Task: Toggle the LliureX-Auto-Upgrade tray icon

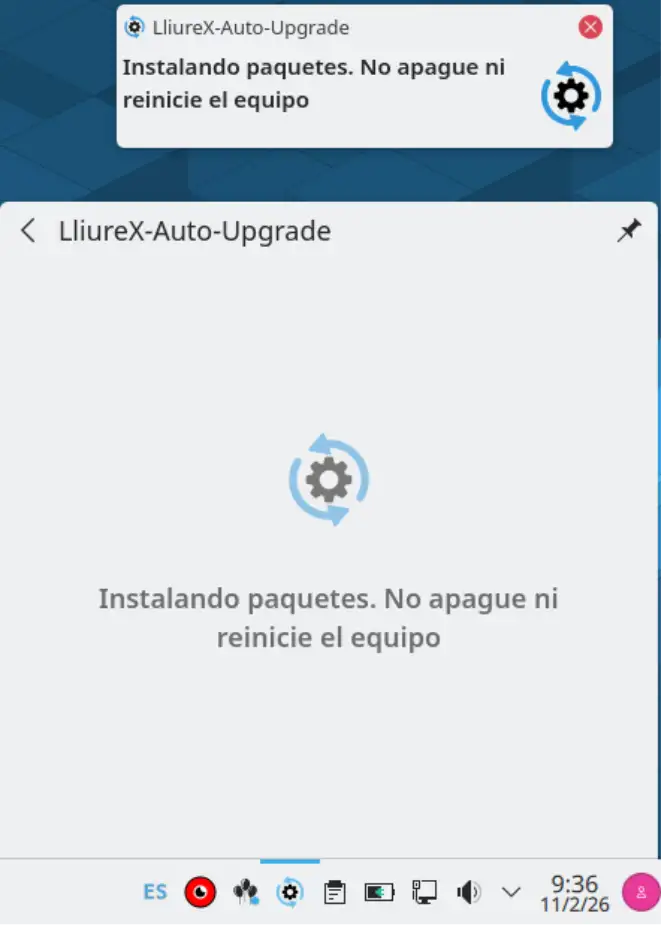Action: 290,892
